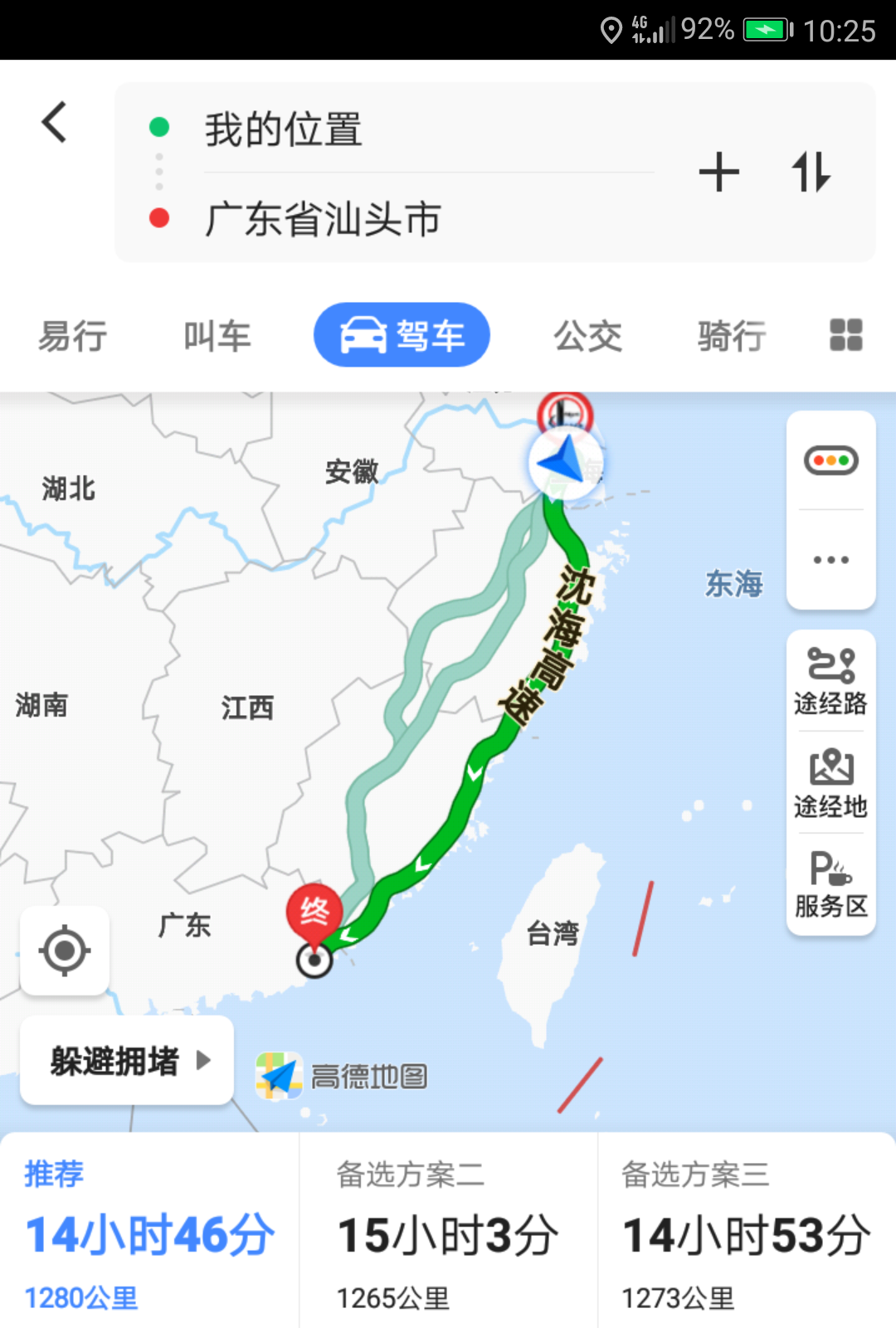Go back with the top-left arrow
This screenshot has width=896, height=1328.
(x=55, y=123)
